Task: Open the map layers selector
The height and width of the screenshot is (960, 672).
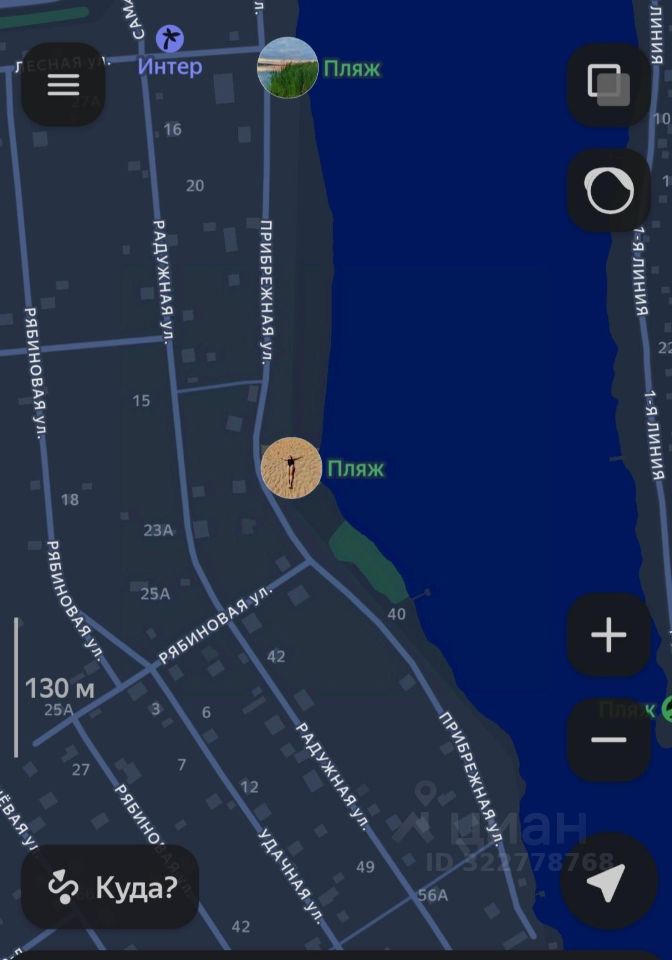Action: (608, 84)
